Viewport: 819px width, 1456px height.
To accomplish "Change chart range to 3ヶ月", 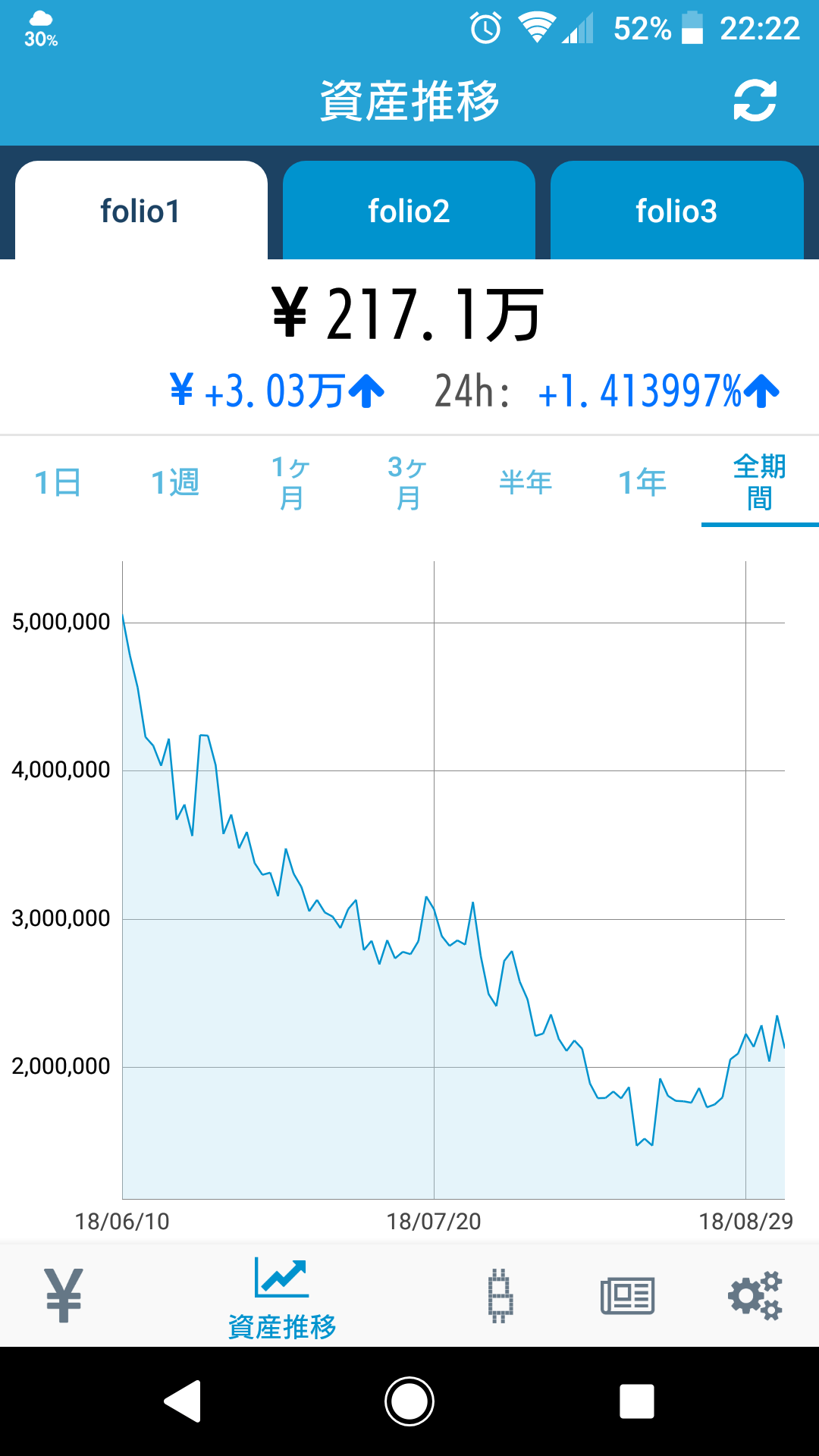I will tap(408, 482).
